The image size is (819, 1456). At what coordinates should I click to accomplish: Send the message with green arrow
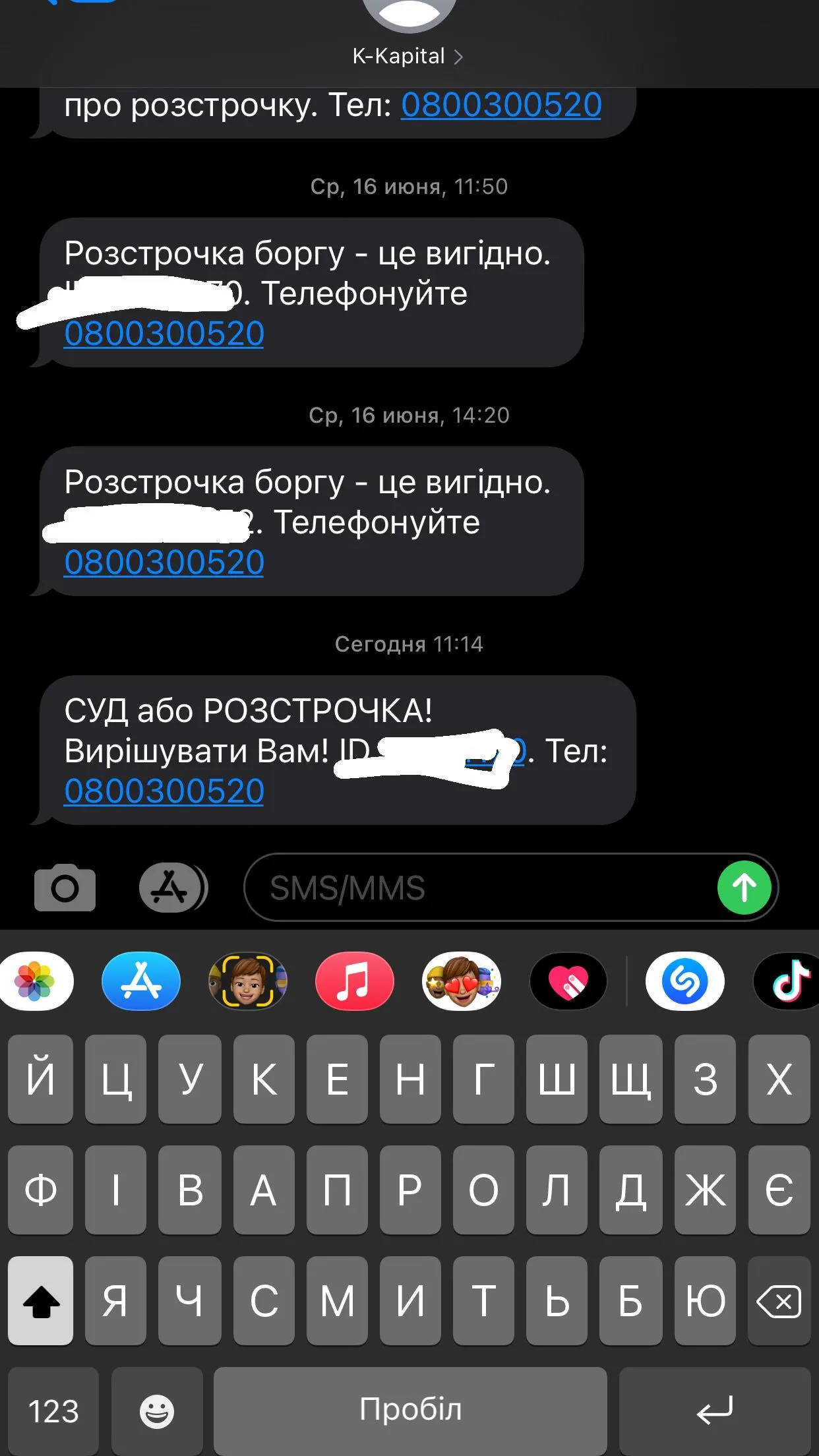pyautogui.click(x=744, y=888)
